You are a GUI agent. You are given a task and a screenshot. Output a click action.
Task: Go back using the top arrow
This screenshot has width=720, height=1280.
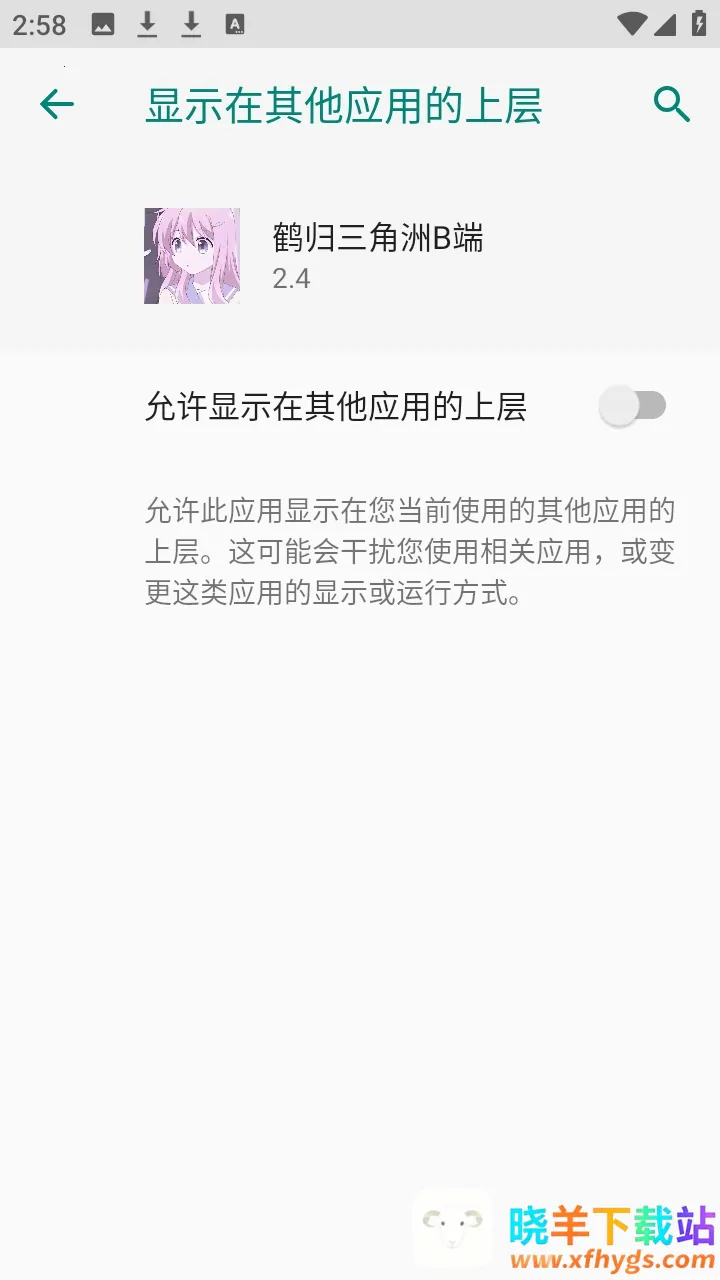tap(57, 104)
